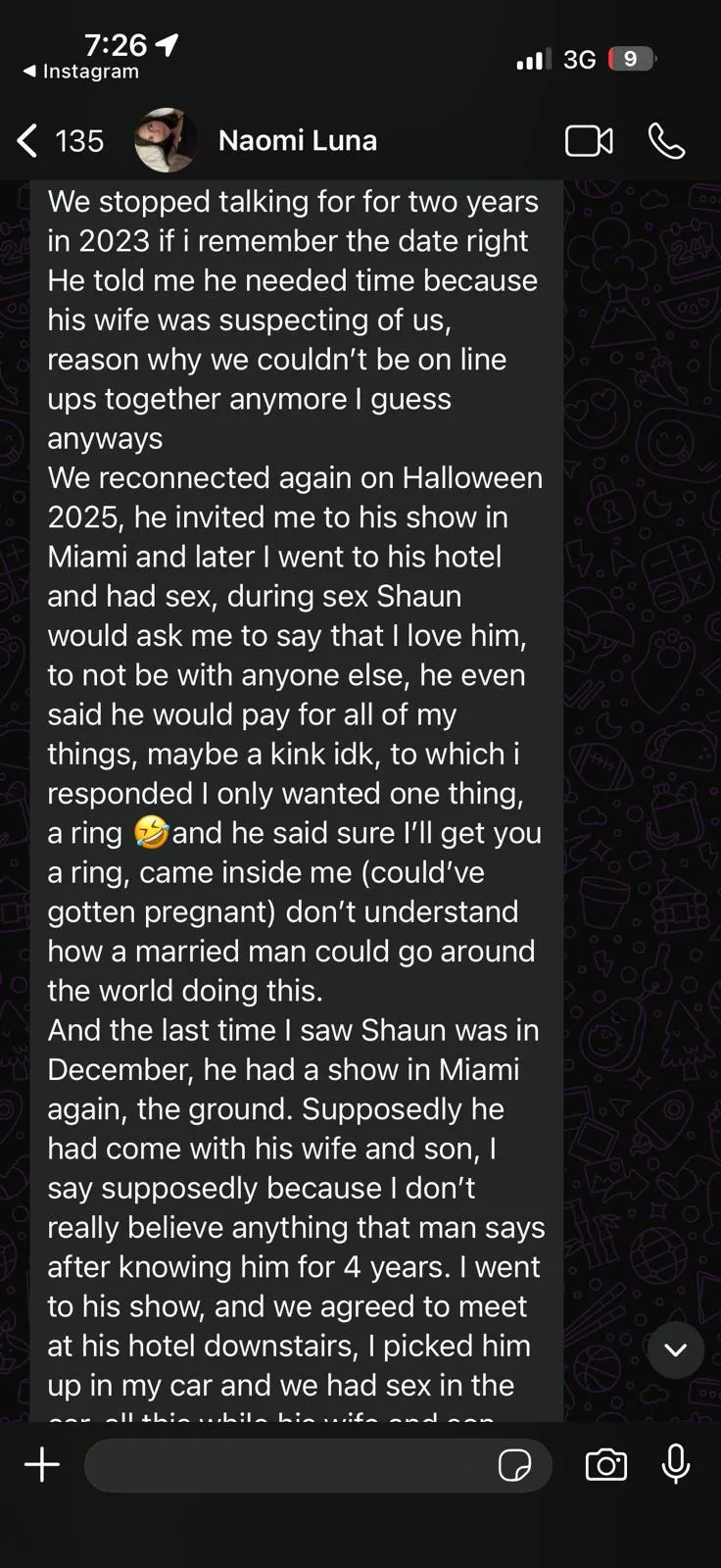
Task: Open the attachment plus menu
Action: (42, 1465)
